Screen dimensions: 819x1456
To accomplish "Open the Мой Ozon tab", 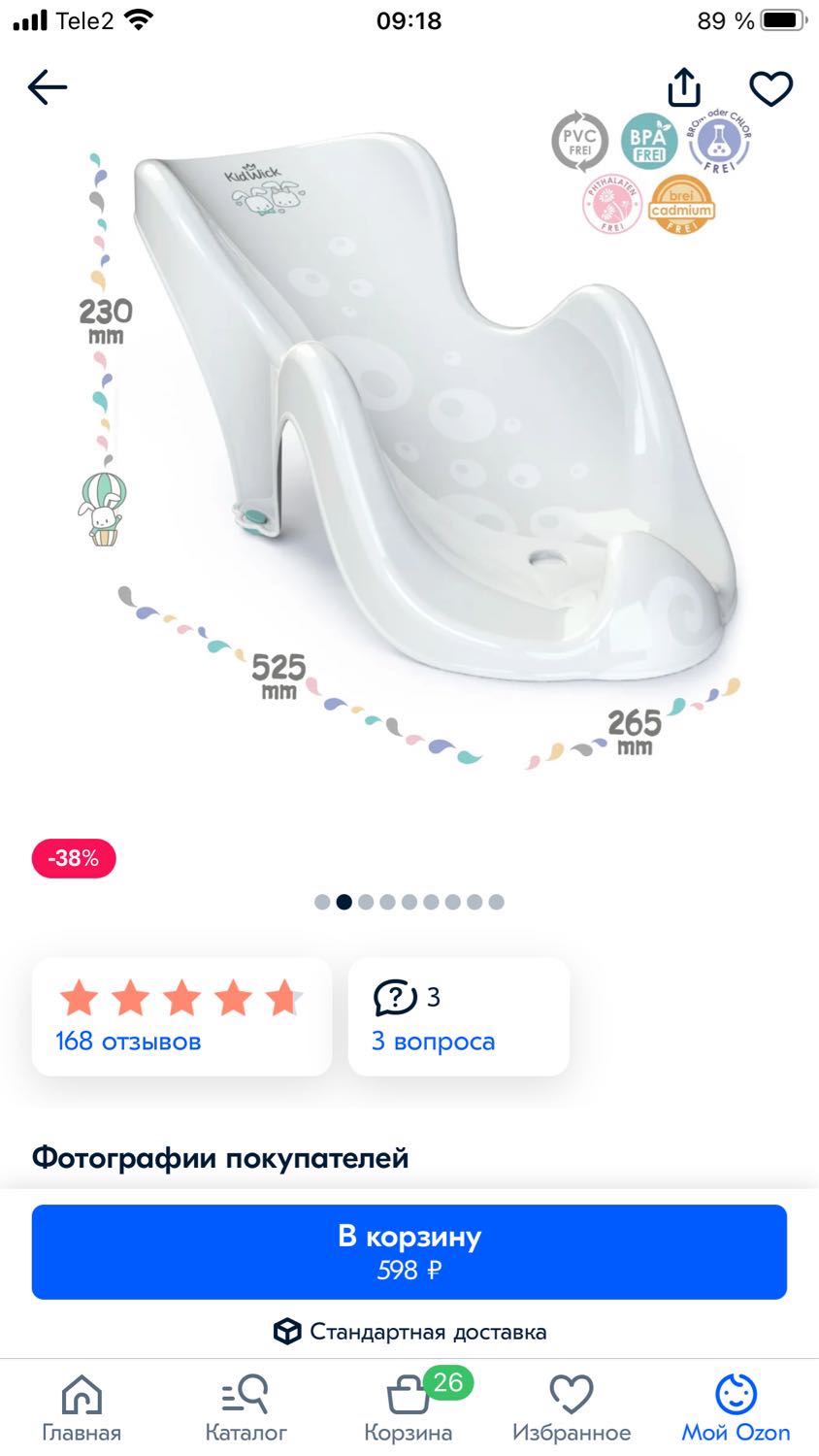I will coord(736,1408).
